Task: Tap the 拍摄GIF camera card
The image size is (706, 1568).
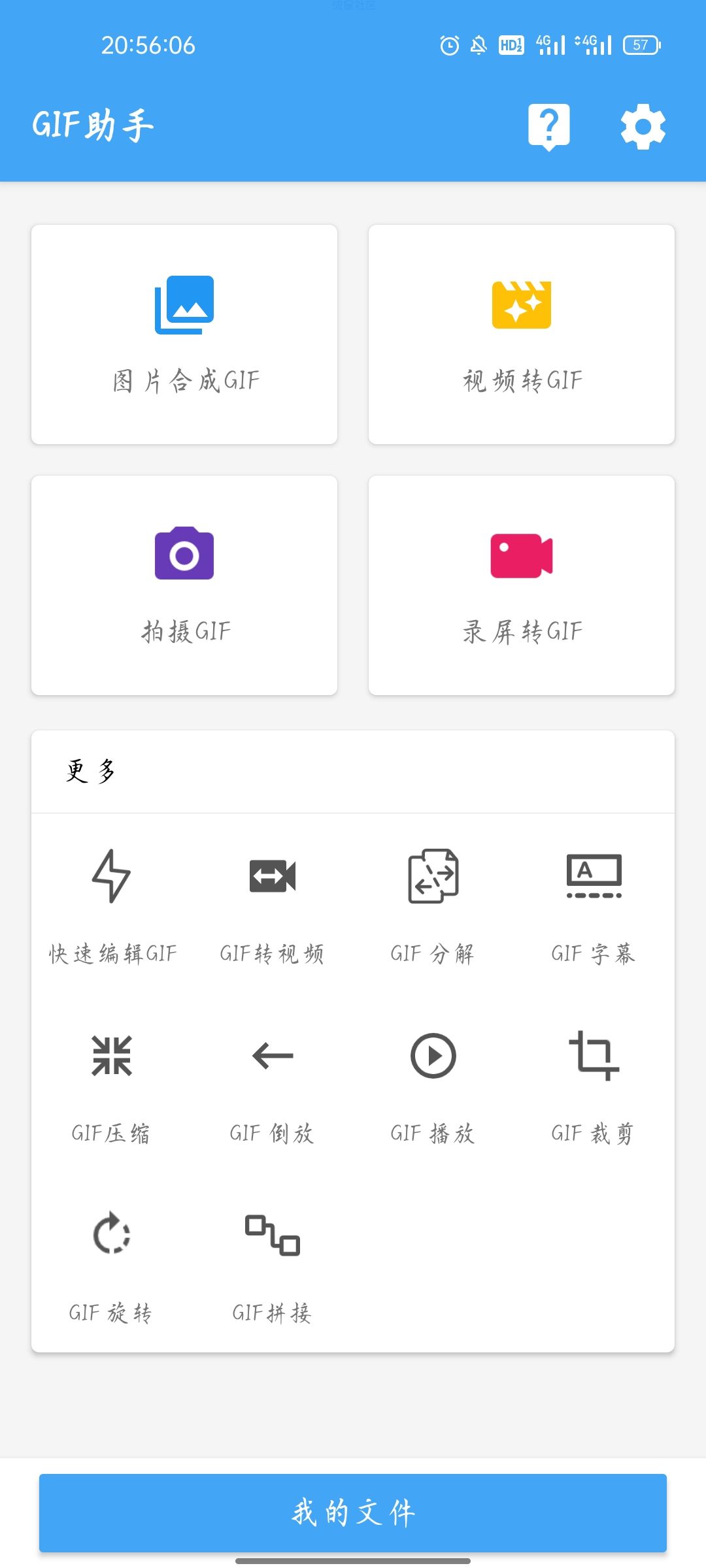Action: (184, 585)
